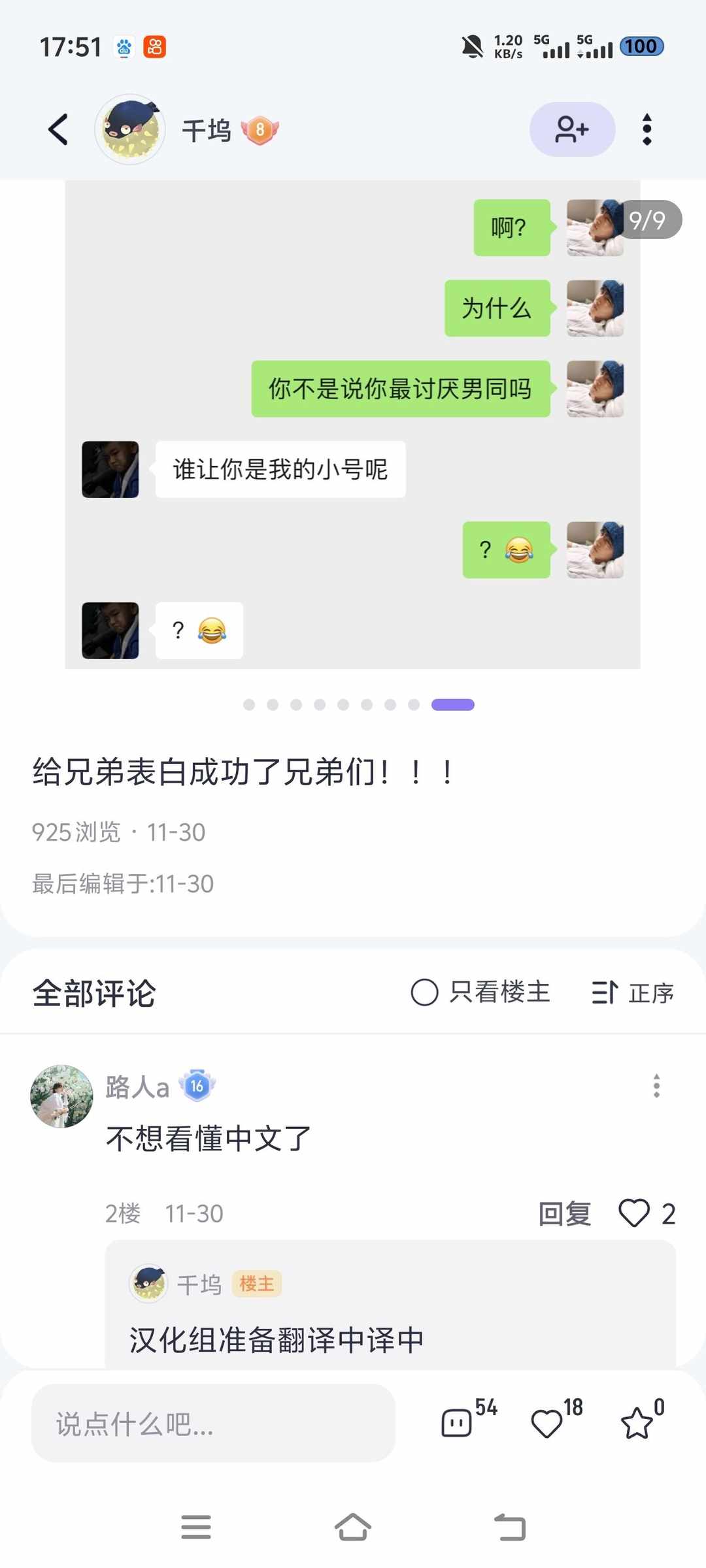This screenshot has width=706, height=1568.
Task: Like 路人a's comment with the heart icon
Action: click(633, 1213)
